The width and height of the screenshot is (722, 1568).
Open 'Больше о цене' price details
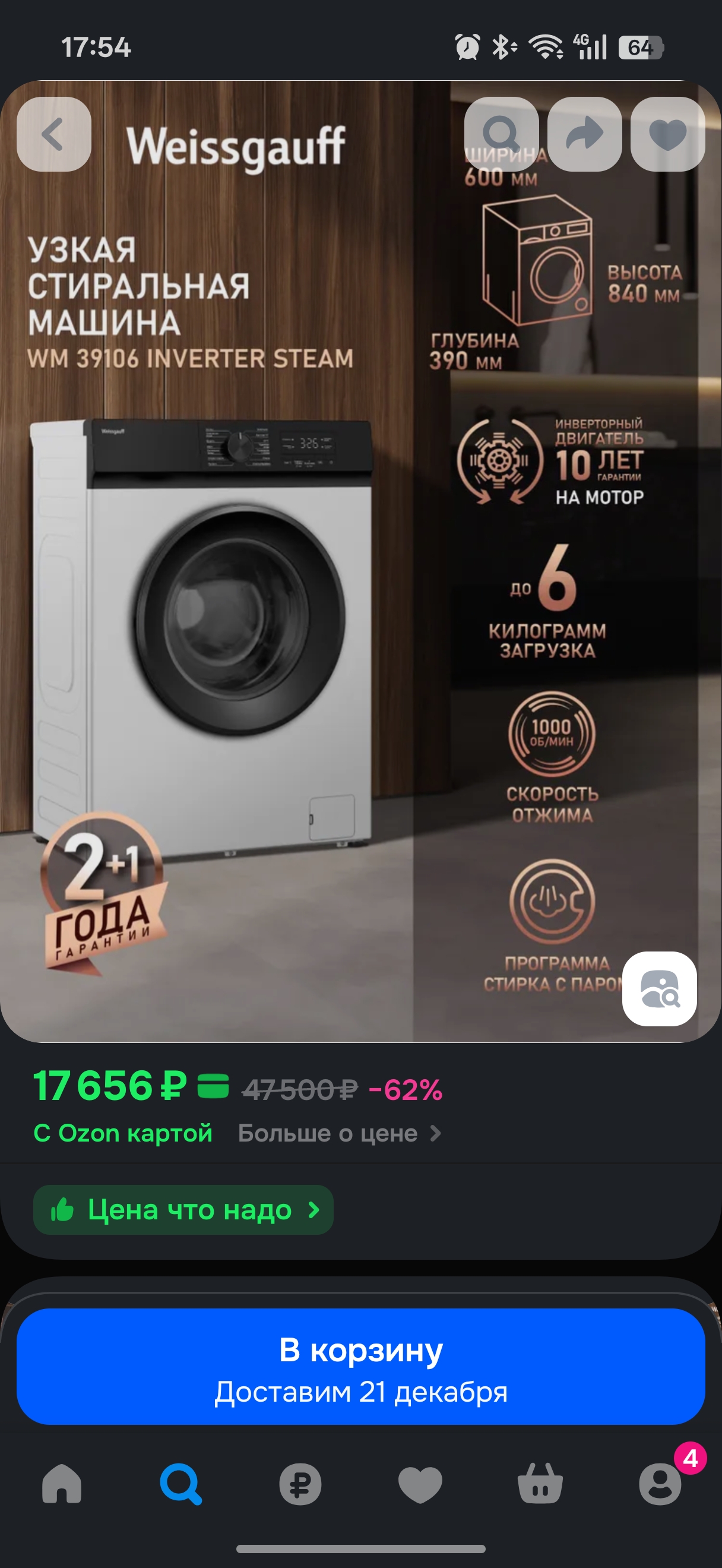coord(339,1133)
